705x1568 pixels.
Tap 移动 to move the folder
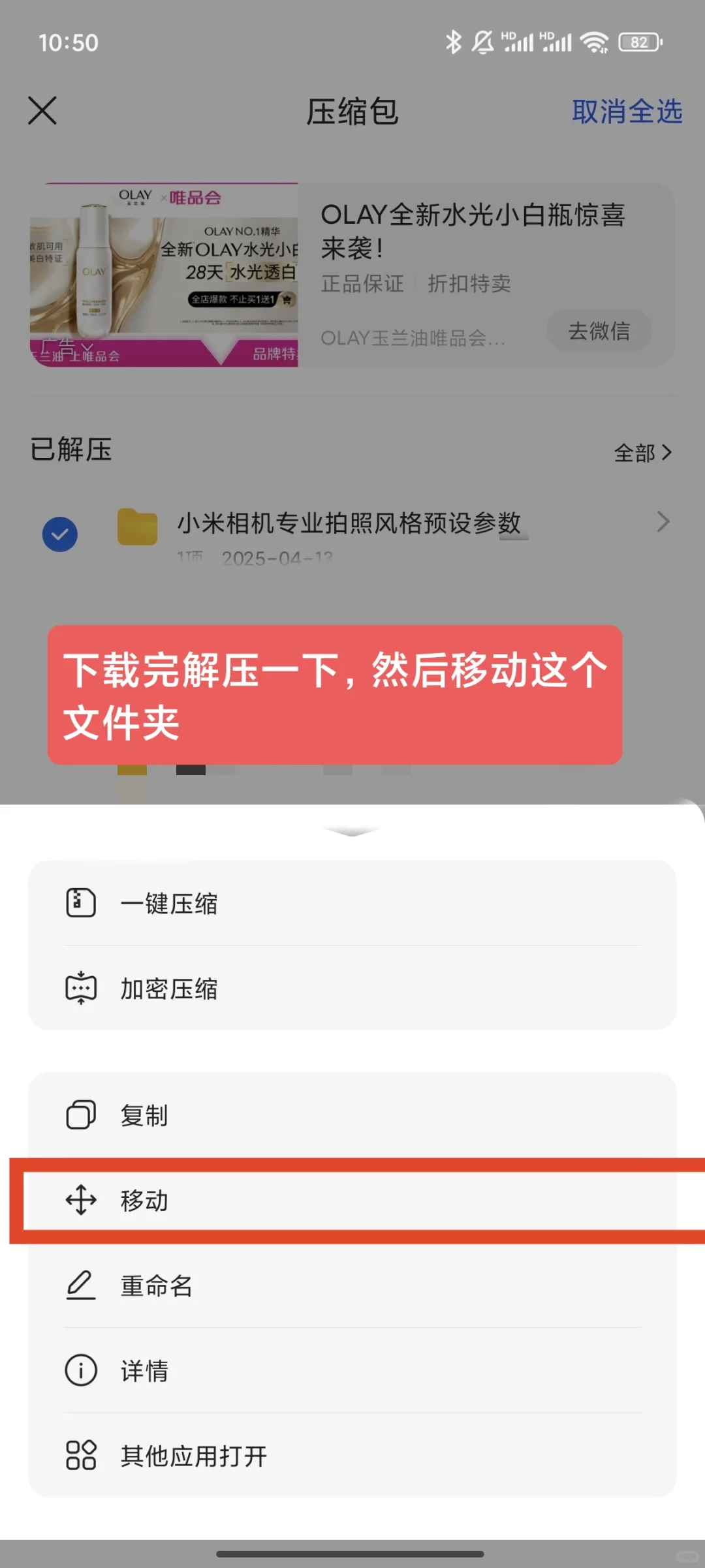(352, 1200)
